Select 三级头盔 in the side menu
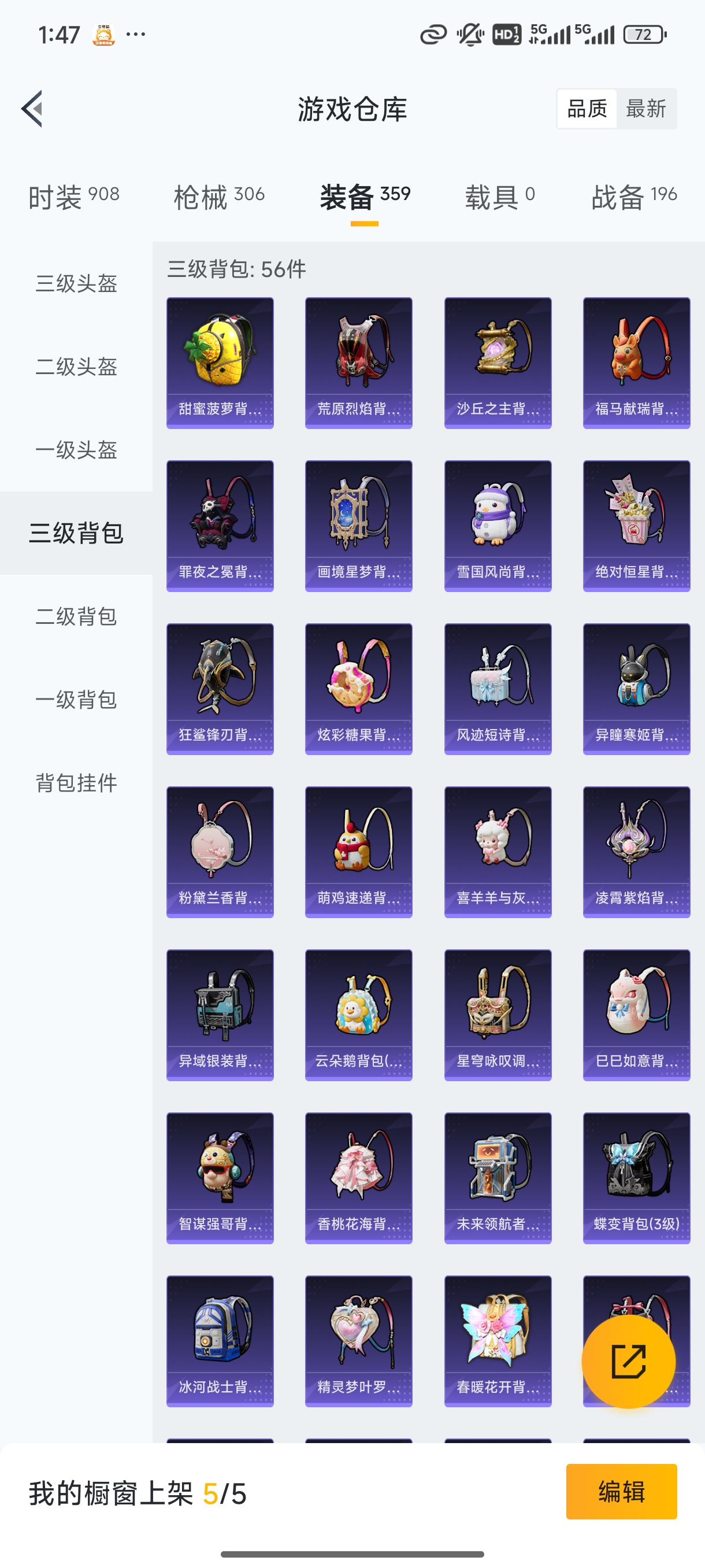The height and width of the screenshot is (1568, 705). [76, 284]
